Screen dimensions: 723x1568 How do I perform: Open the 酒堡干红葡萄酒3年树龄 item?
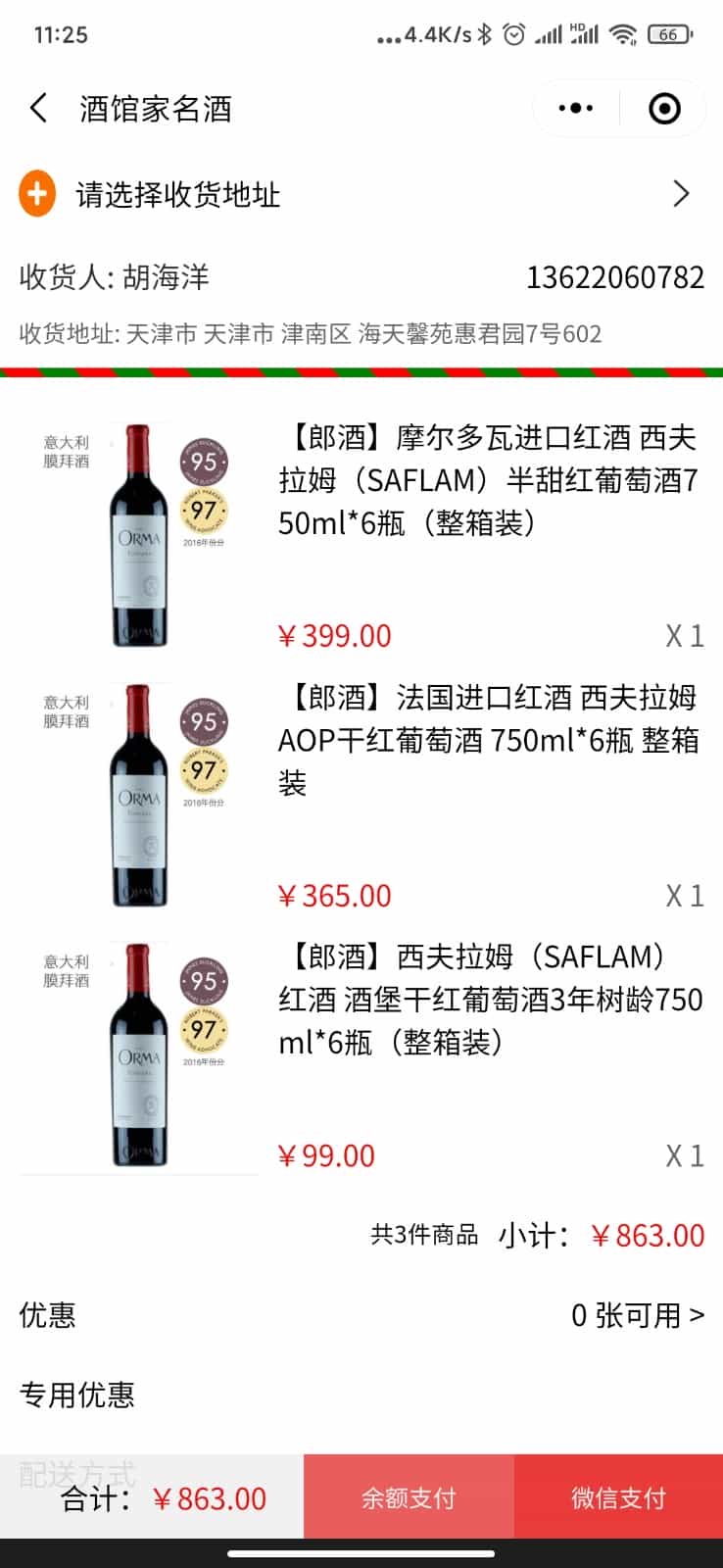coord(490,1000)
